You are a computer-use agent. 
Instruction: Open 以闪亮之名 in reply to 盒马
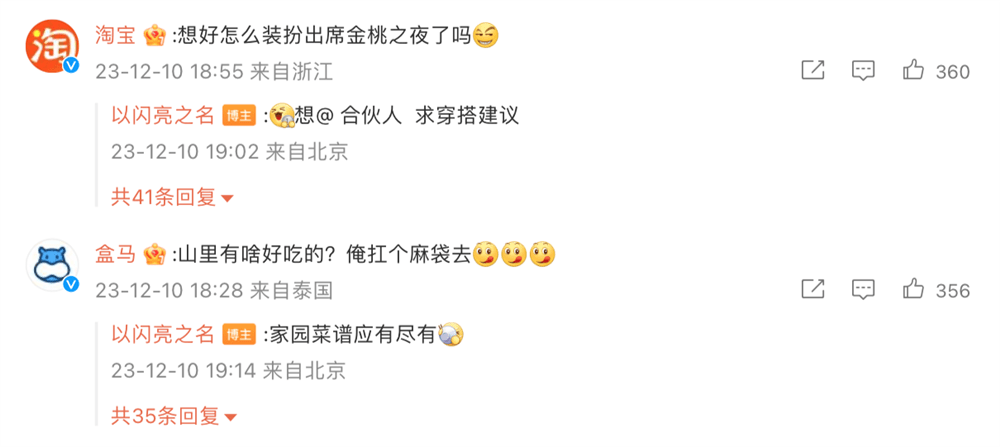162,335
